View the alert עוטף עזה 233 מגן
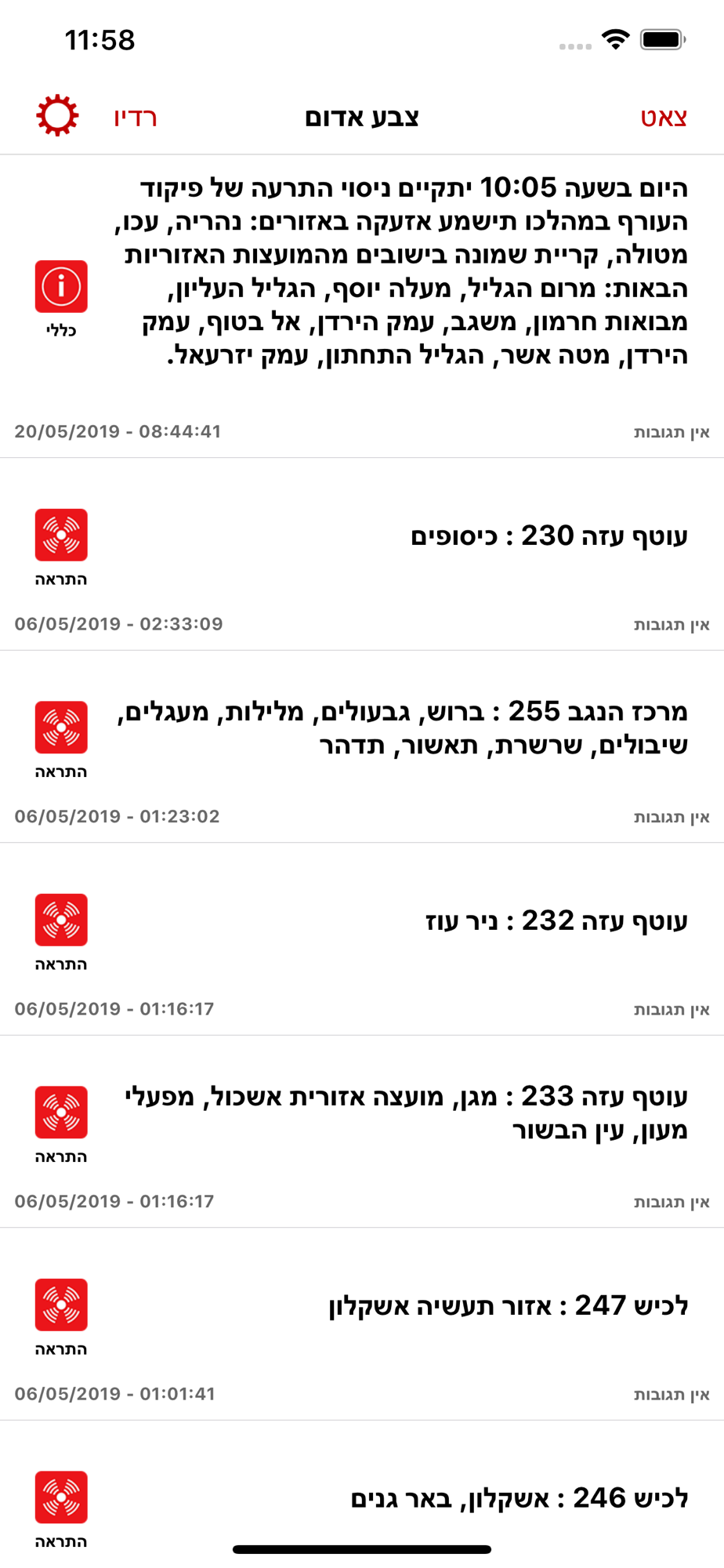 tap(362, 1131)
